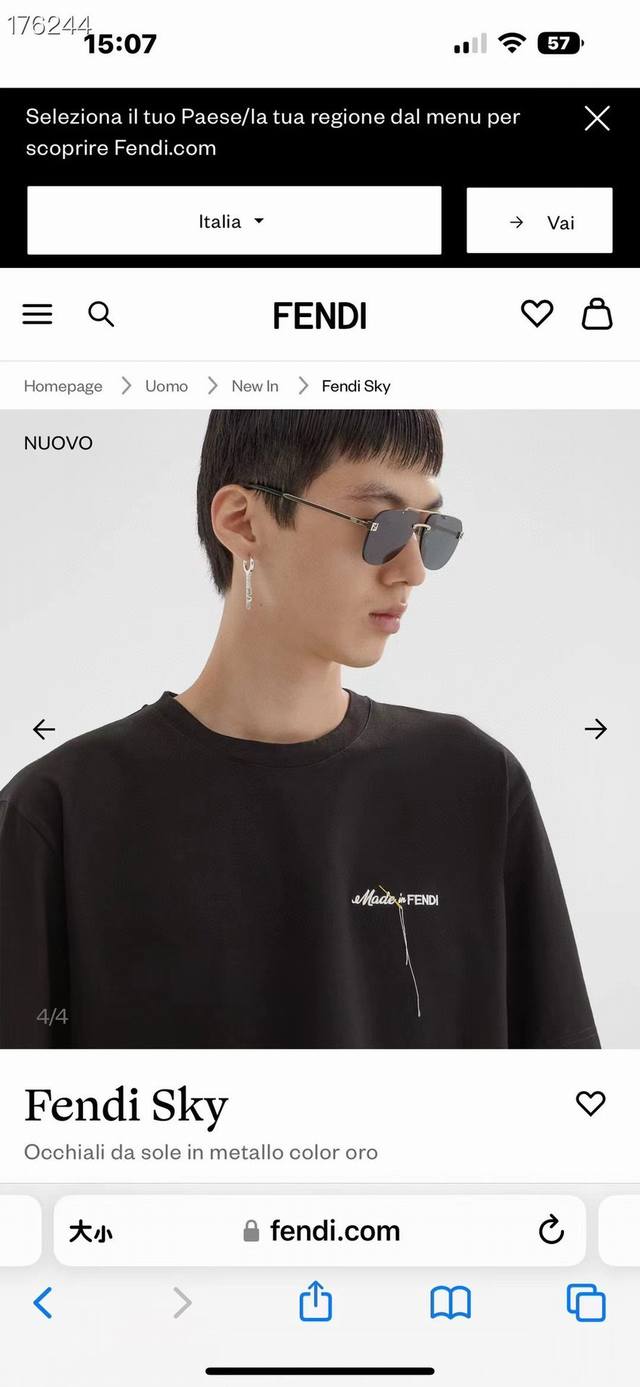Image resolution: width=640 pixels, height=1387 pixels.
Task: Open the wishlist heart in header
Action: tap(536, 314)
